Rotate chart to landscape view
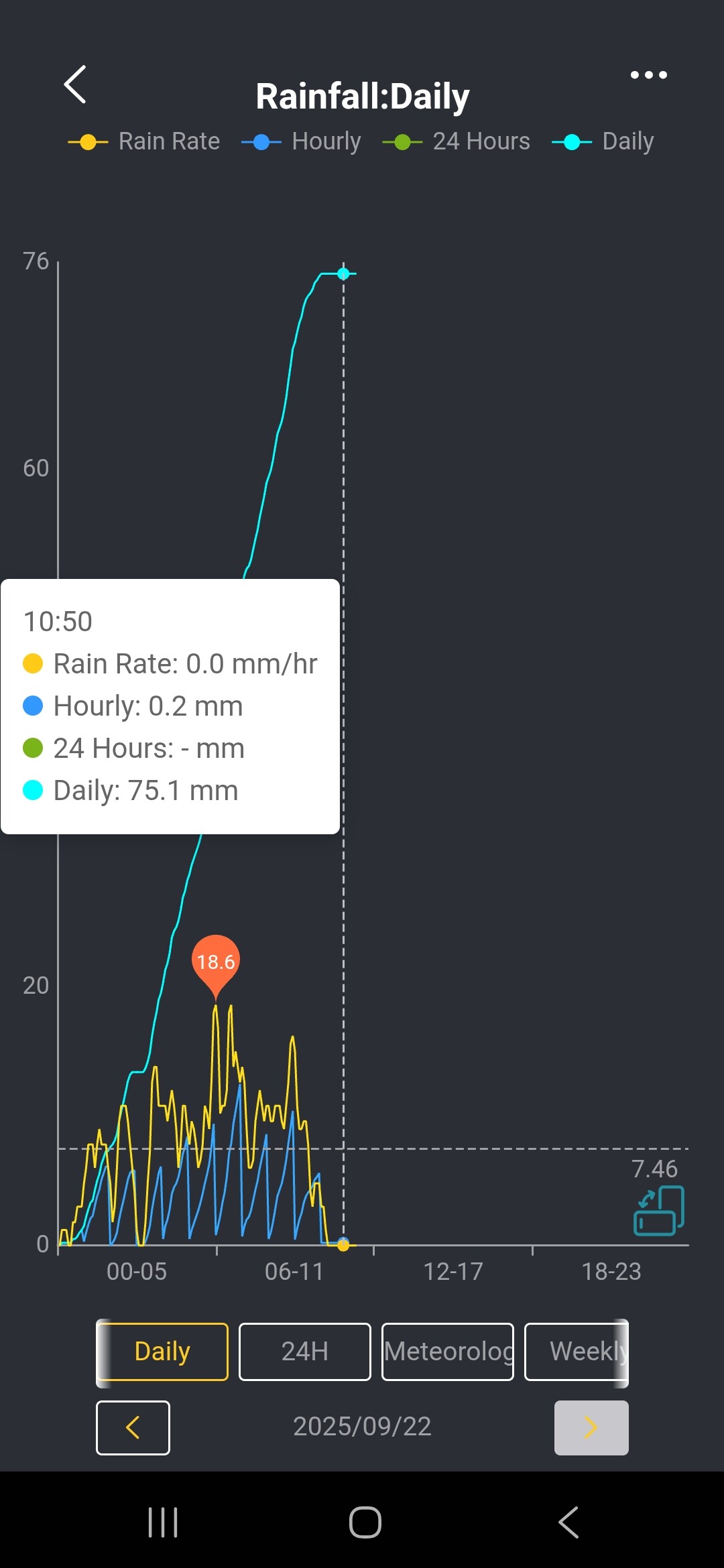Screen dimensions: 724x1568 pyautogui.click(x=659, y=1210)
